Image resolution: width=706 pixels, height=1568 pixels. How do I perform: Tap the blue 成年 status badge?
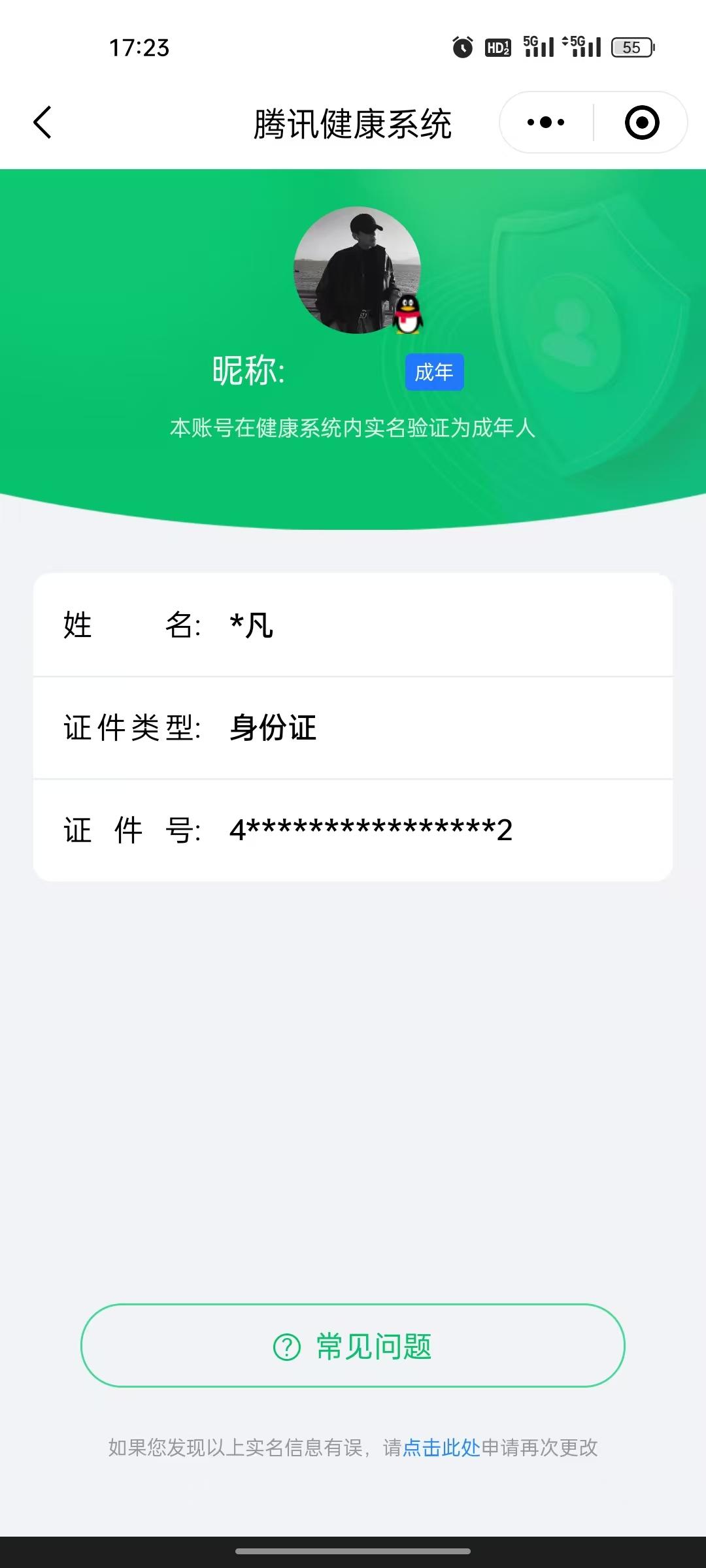433,371
